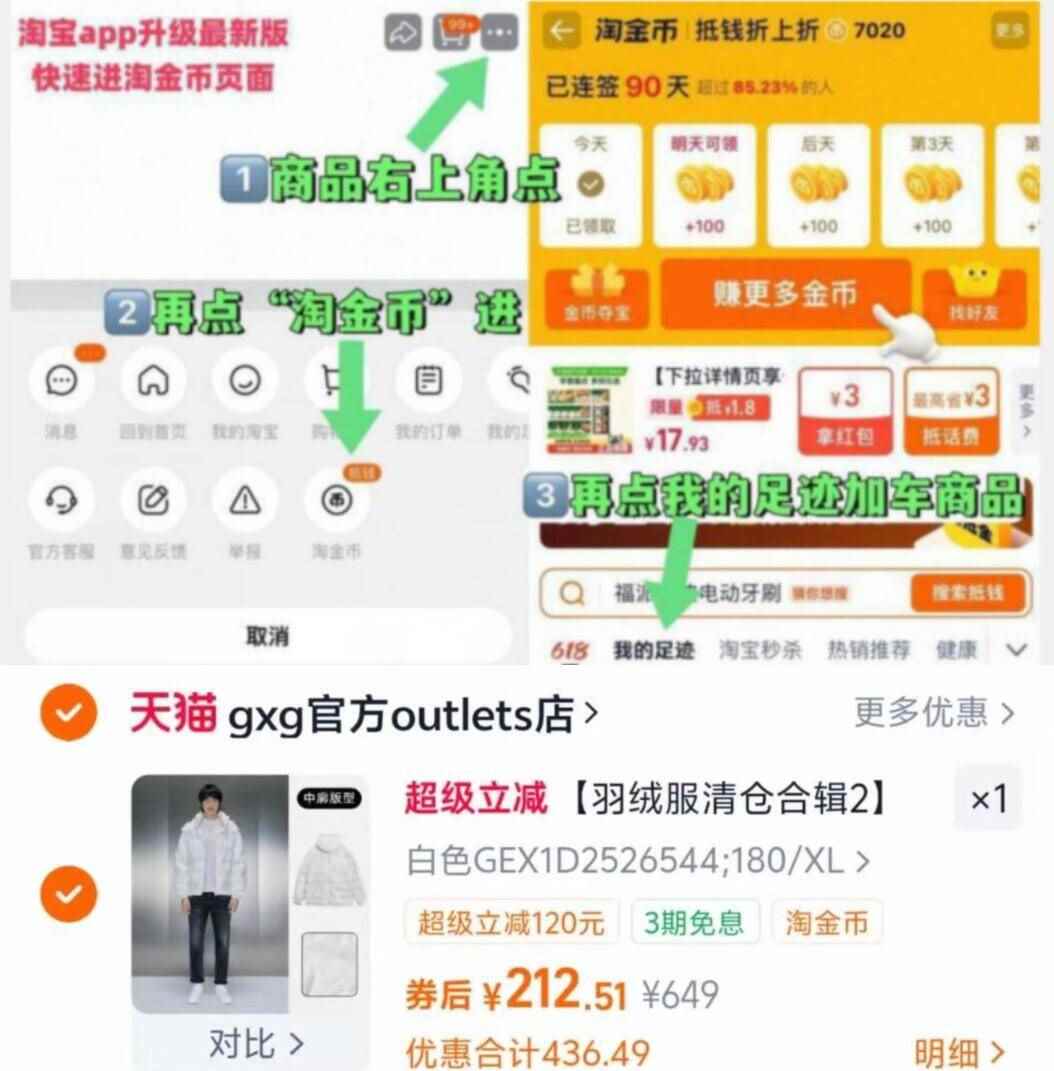Image resolution: width=1054 pixels, height=1071 pixels.
Task: Open 官方客服 customer service icon
Action: (62, 500)
